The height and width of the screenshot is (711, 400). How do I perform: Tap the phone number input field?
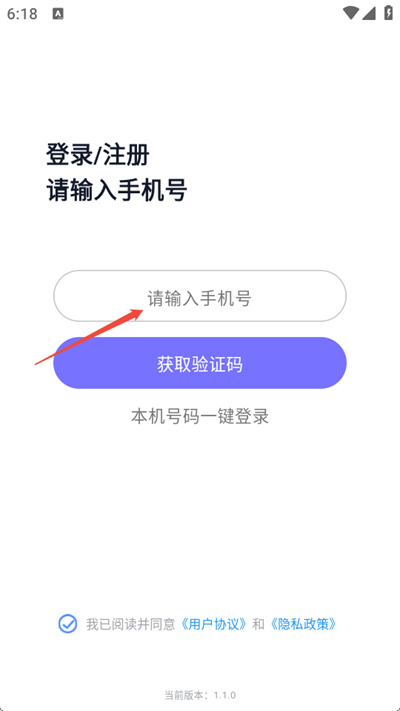click(x=200, y=296)
